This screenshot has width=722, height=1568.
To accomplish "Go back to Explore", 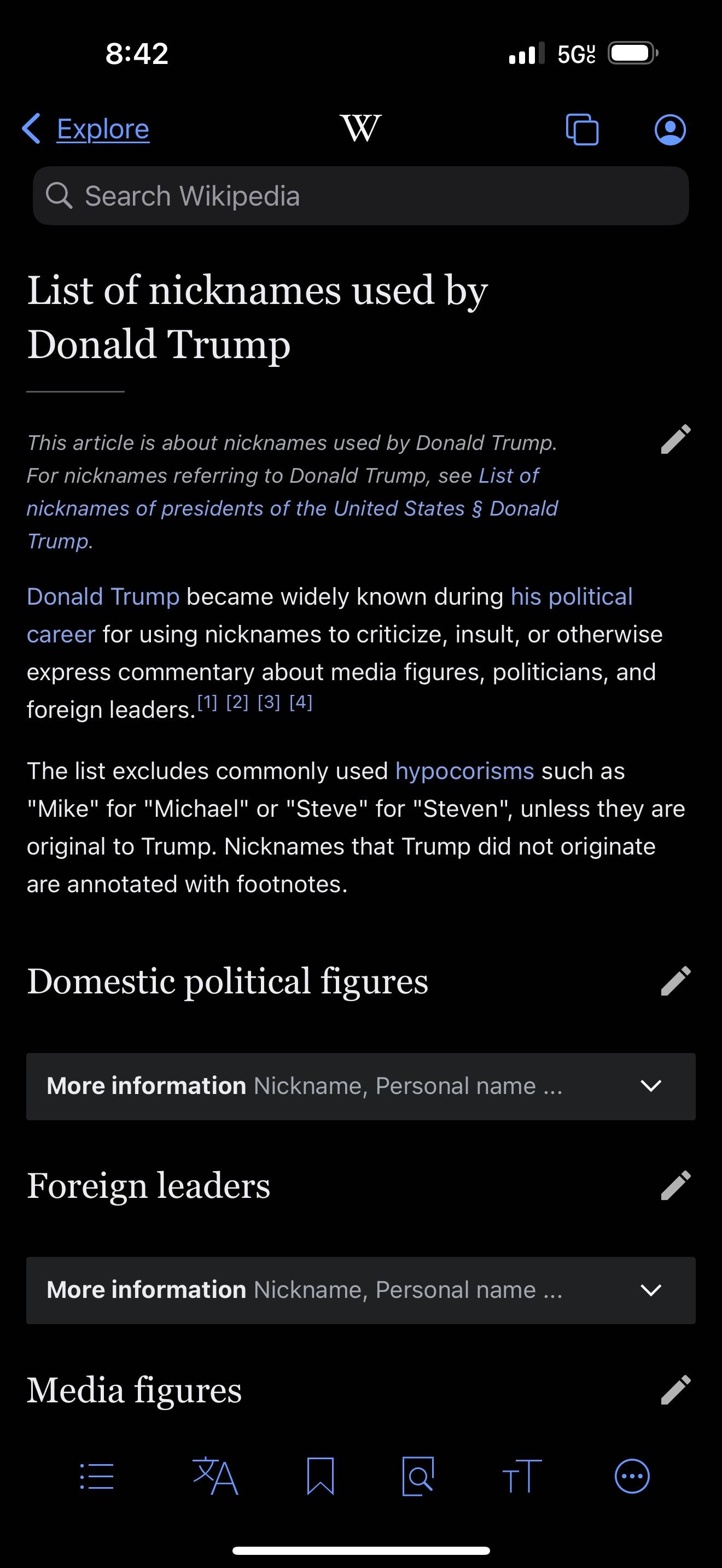I will click(85, 129).
